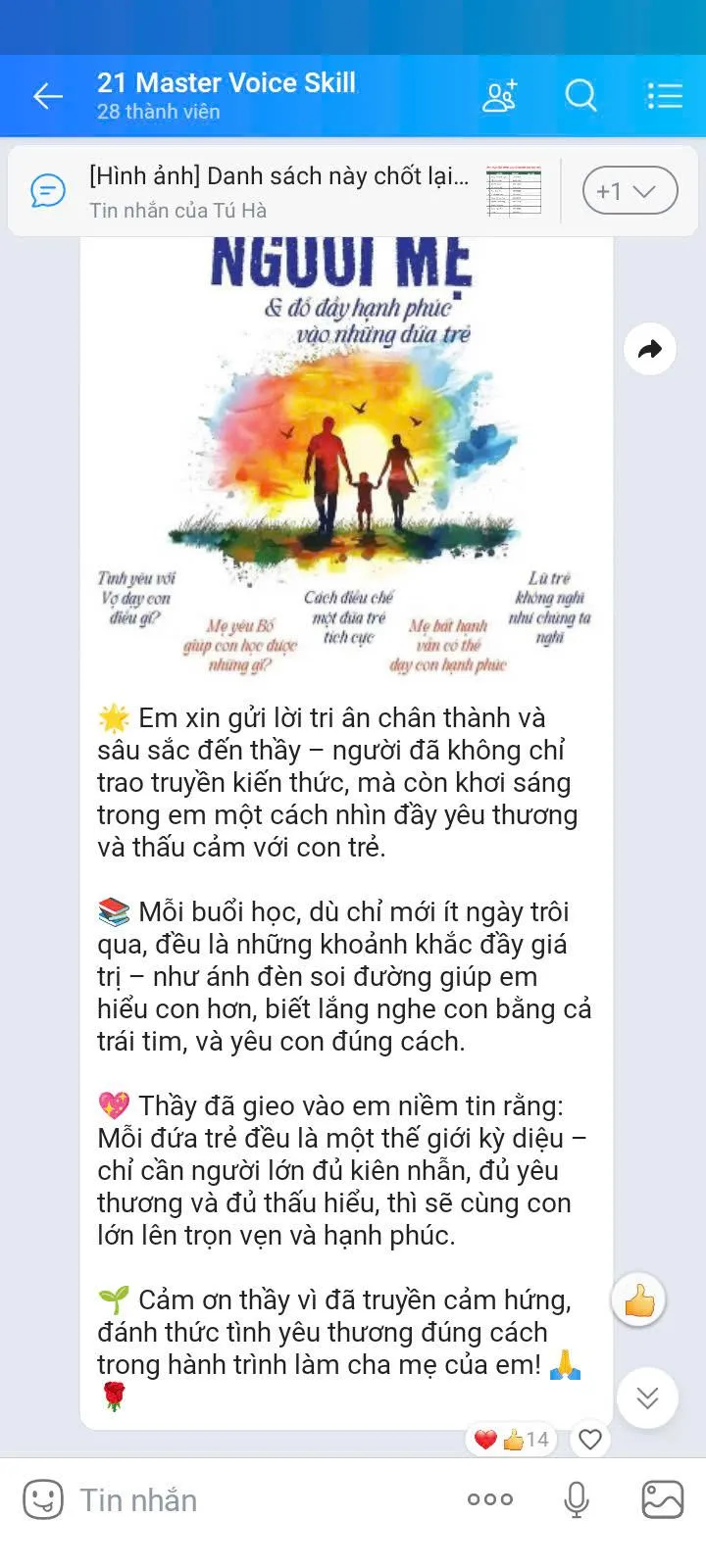View the 14 reactions on the message
Image resolution: width=706 pixels, height=1568 pixels.
[x=513, y=1439]
